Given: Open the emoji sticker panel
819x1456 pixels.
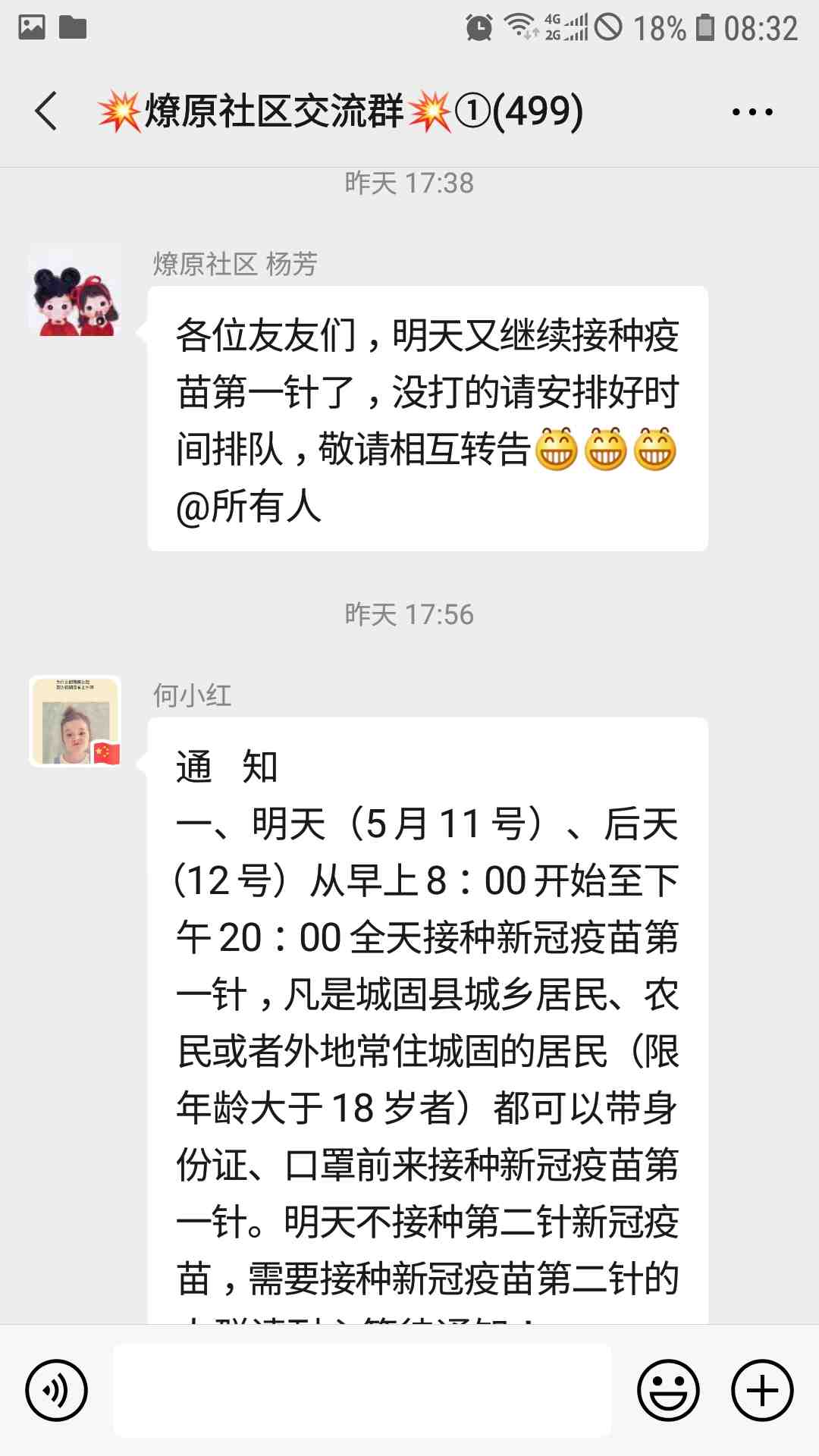Looking at the screenshot, I should (x=667, y=1390).
